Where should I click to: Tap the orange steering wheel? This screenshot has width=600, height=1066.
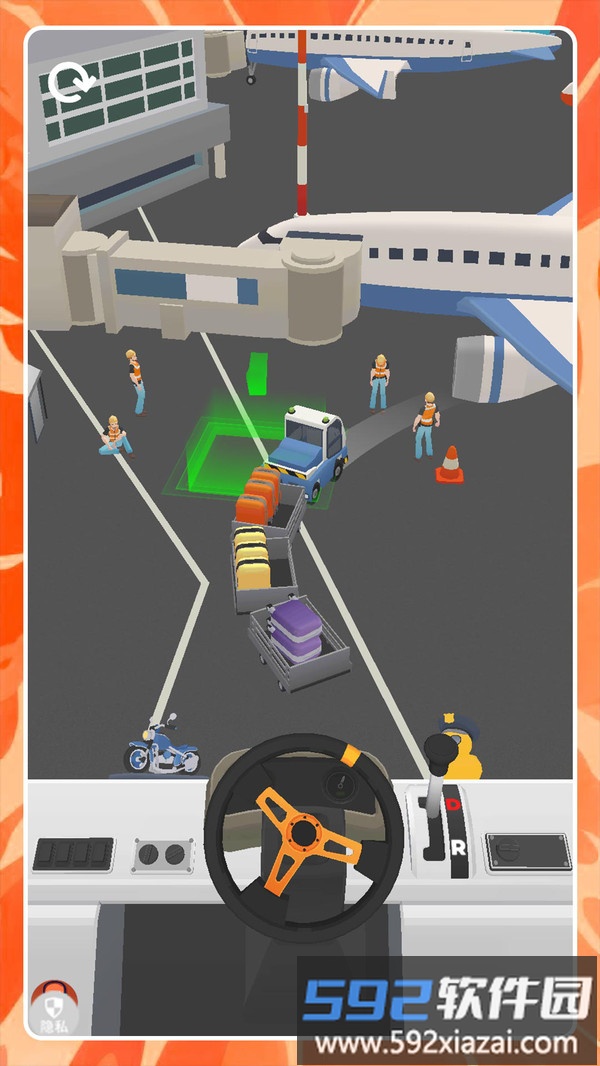304,831
